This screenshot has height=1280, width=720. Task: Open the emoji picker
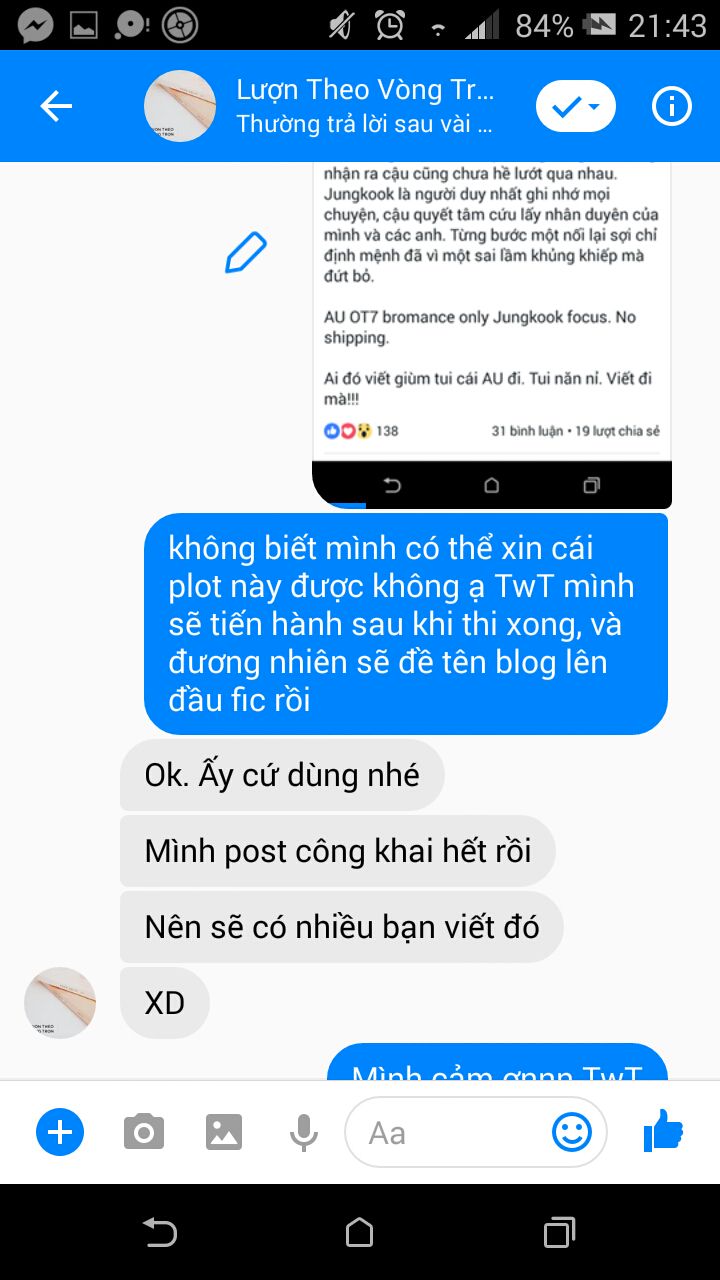point(572,1133)
